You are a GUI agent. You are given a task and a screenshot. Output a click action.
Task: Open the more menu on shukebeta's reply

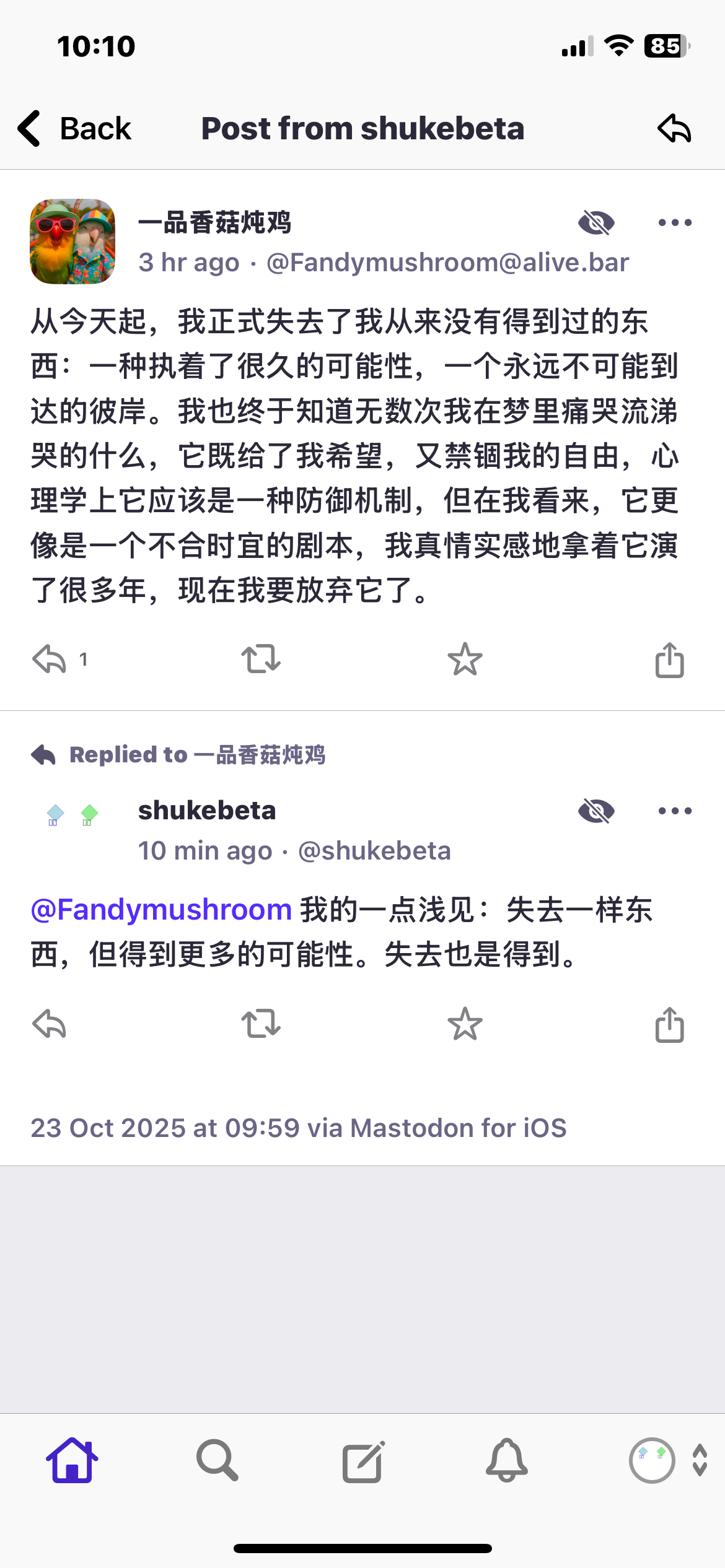tap(674, 811)
